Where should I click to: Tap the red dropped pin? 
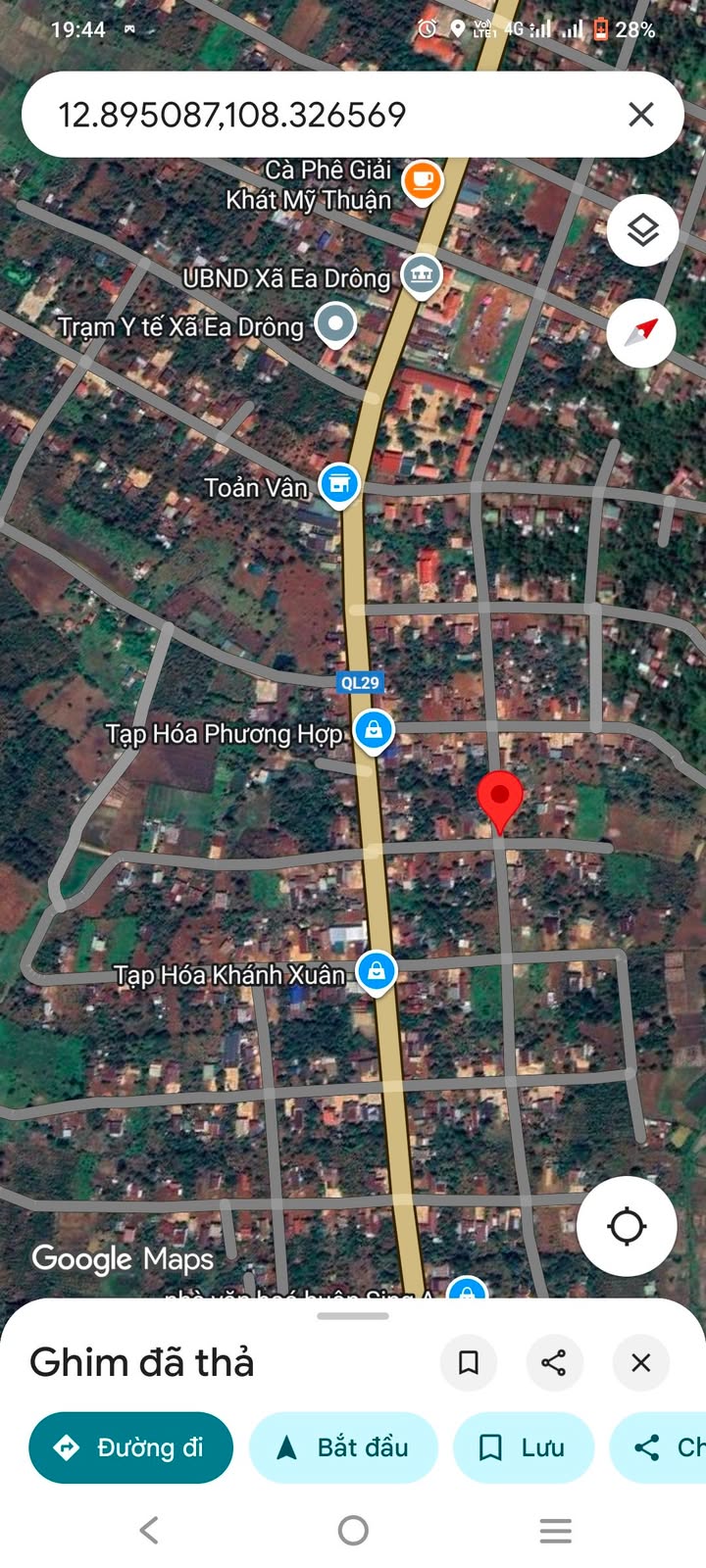[x=500, y=799]
